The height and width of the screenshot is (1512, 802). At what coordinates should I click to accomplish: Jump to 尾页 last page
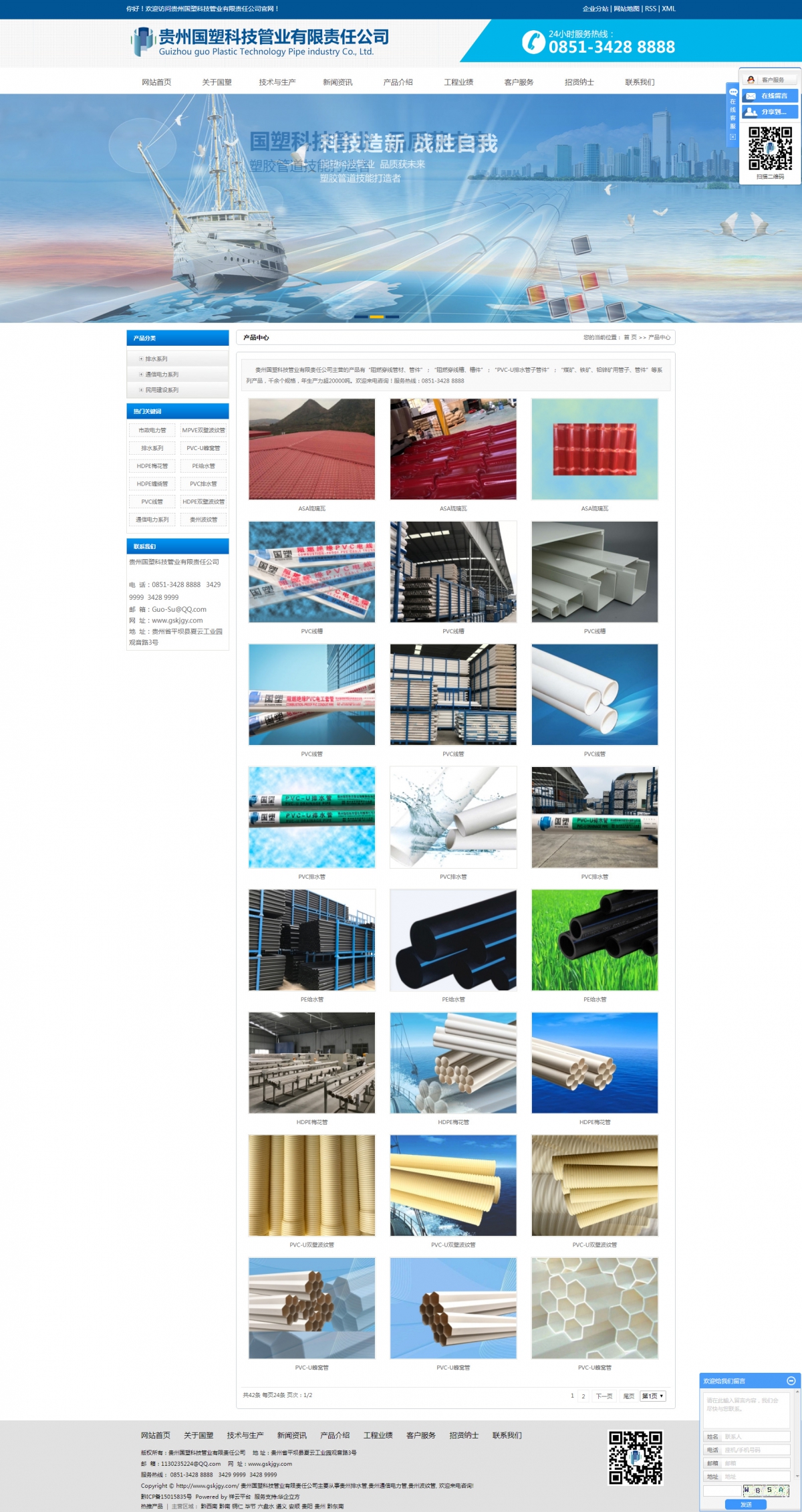[628, 1396]
